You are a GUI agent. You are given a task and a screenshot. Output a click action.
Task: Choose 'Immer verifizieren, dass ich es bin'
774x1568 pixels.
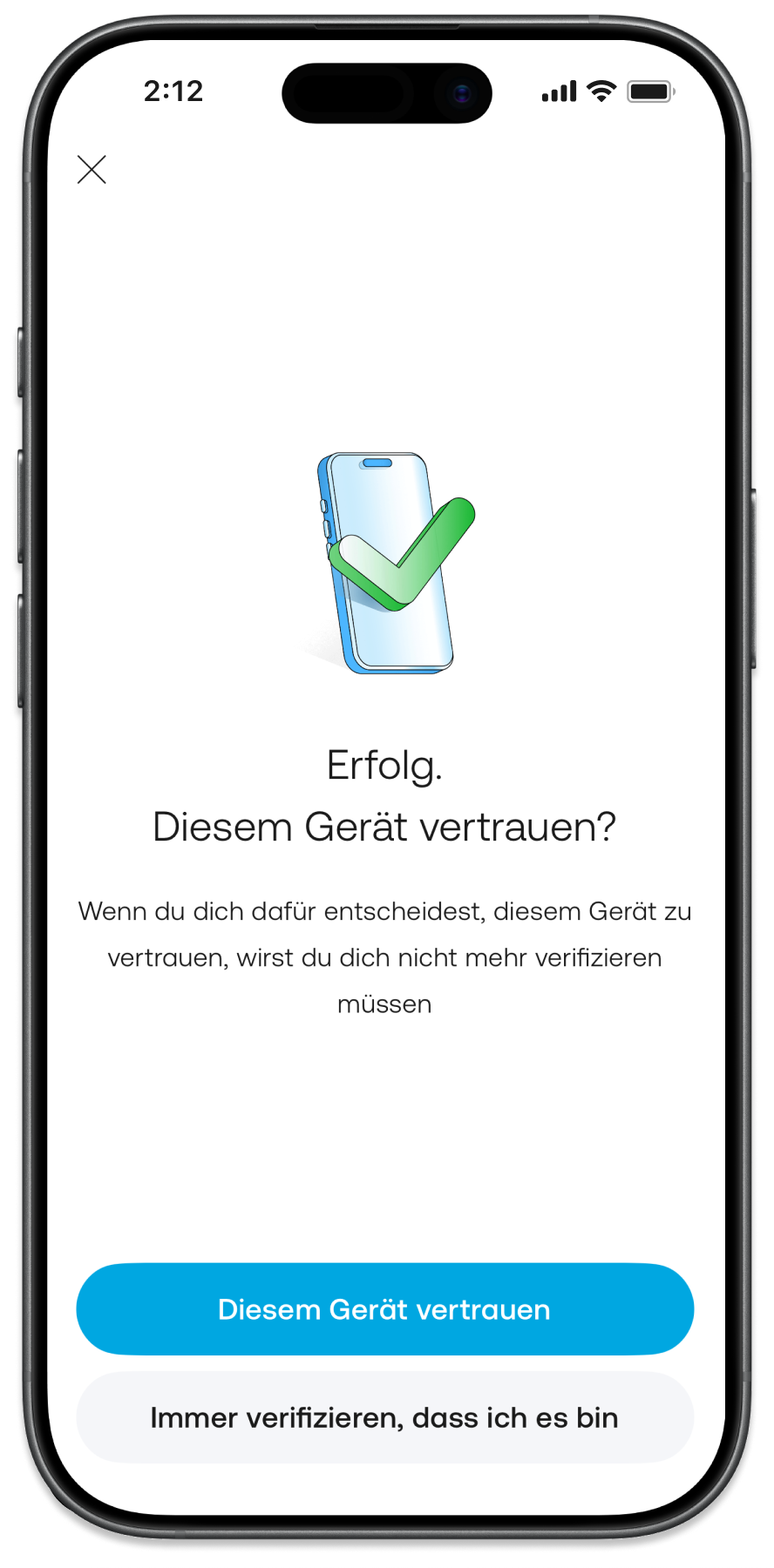tap(384, 1417)
